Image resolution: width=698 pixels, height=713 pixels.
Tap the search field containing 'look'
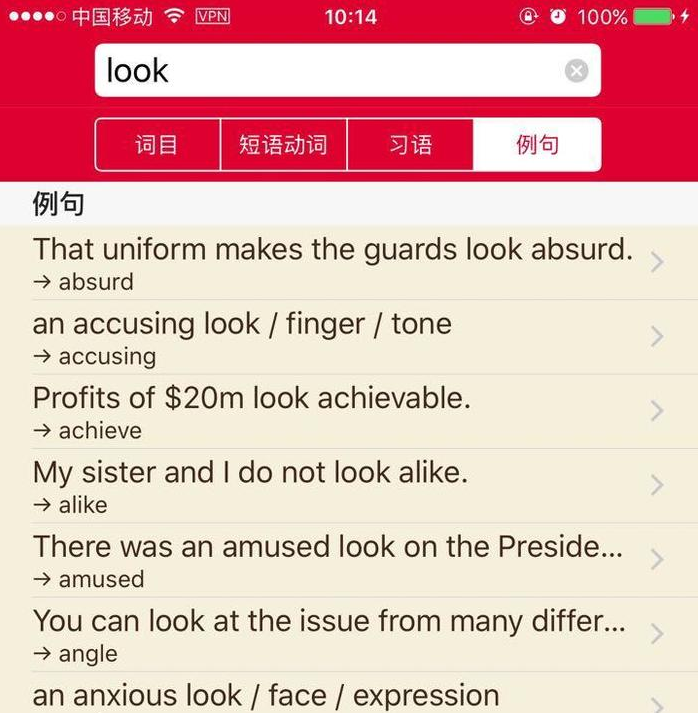[x=330, y=70]
